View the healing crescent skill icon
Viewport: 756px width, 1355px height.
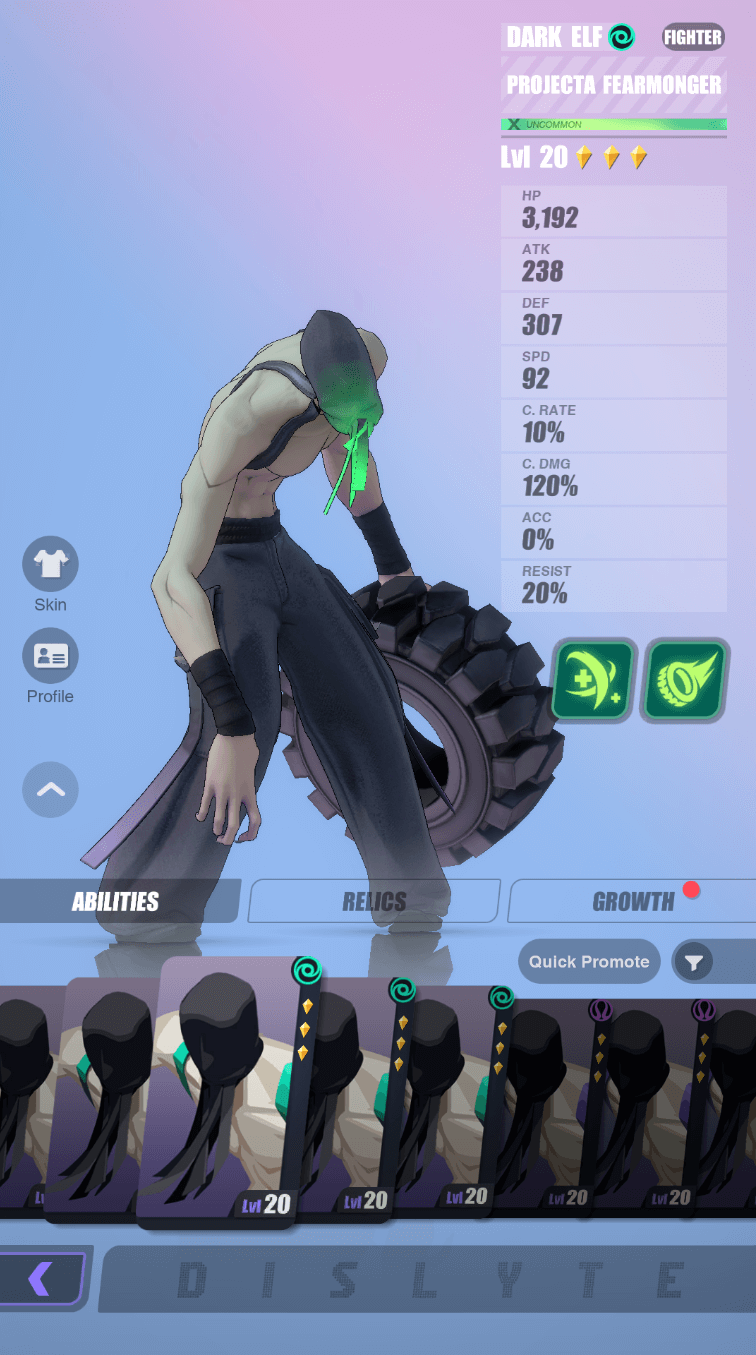(x=594, y=681)
